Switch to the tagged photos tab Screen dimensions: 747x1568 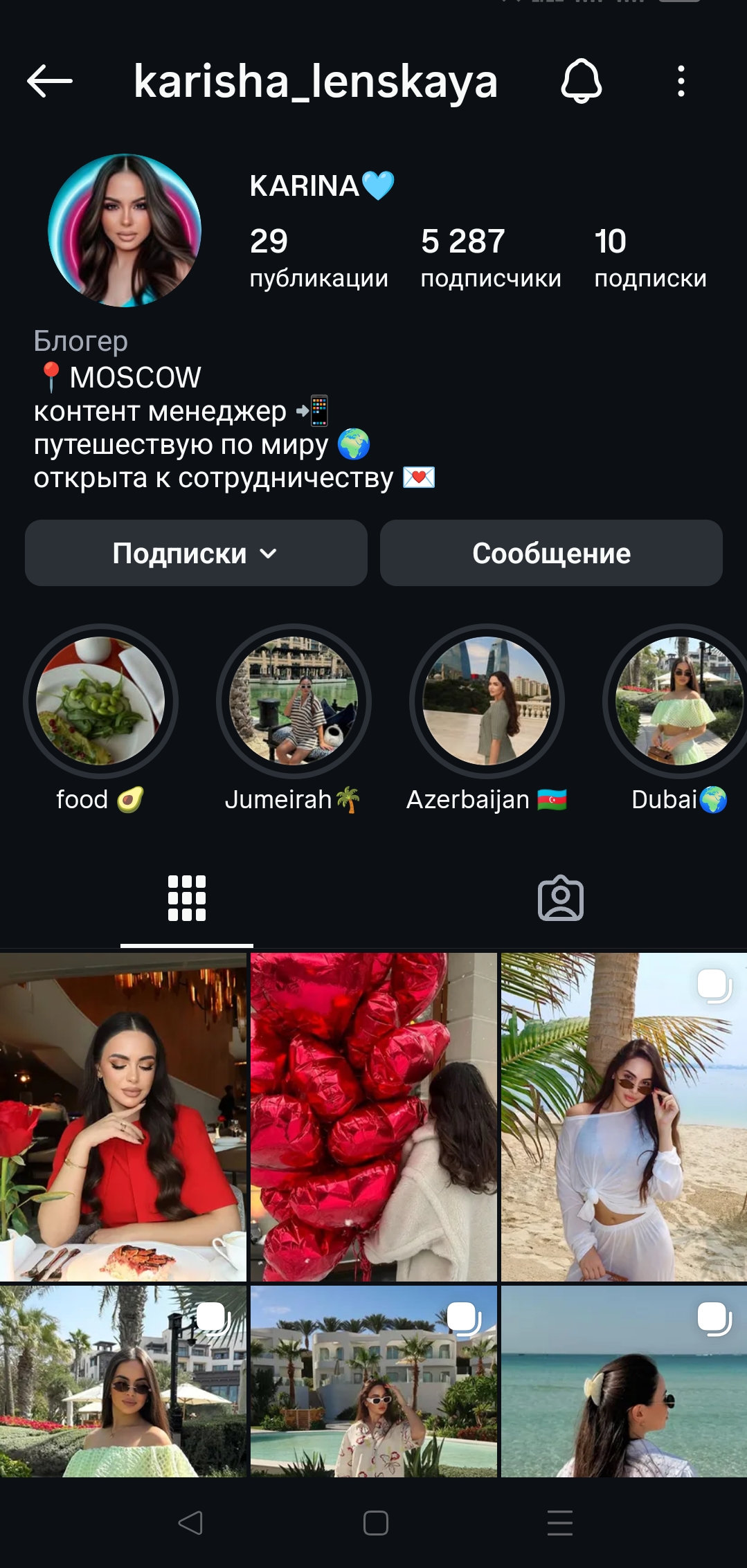click(x=560, y=898)
